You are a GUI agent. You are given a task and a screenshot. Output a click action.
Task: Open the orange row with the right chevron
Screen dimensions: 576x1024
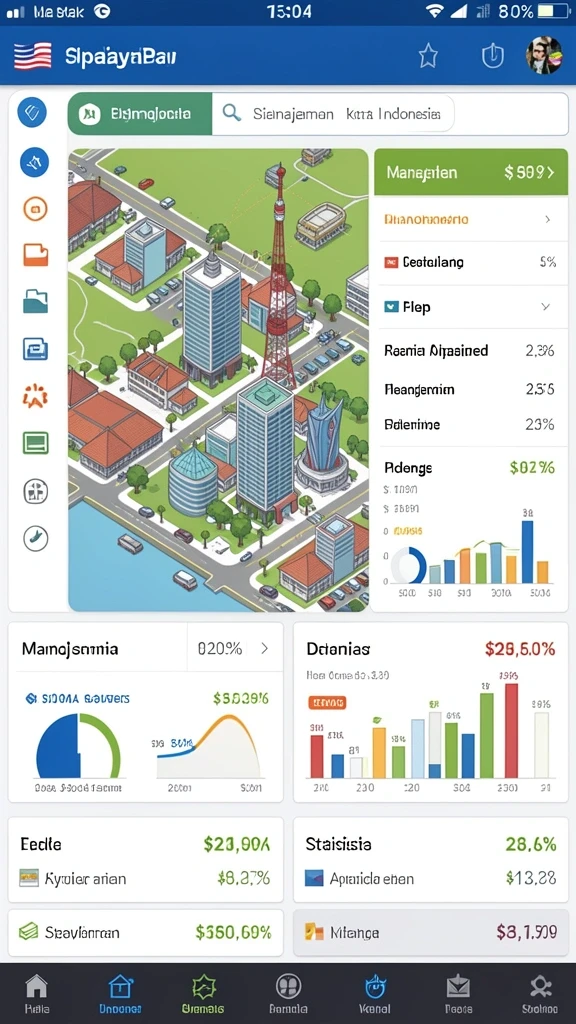(471, 219)
